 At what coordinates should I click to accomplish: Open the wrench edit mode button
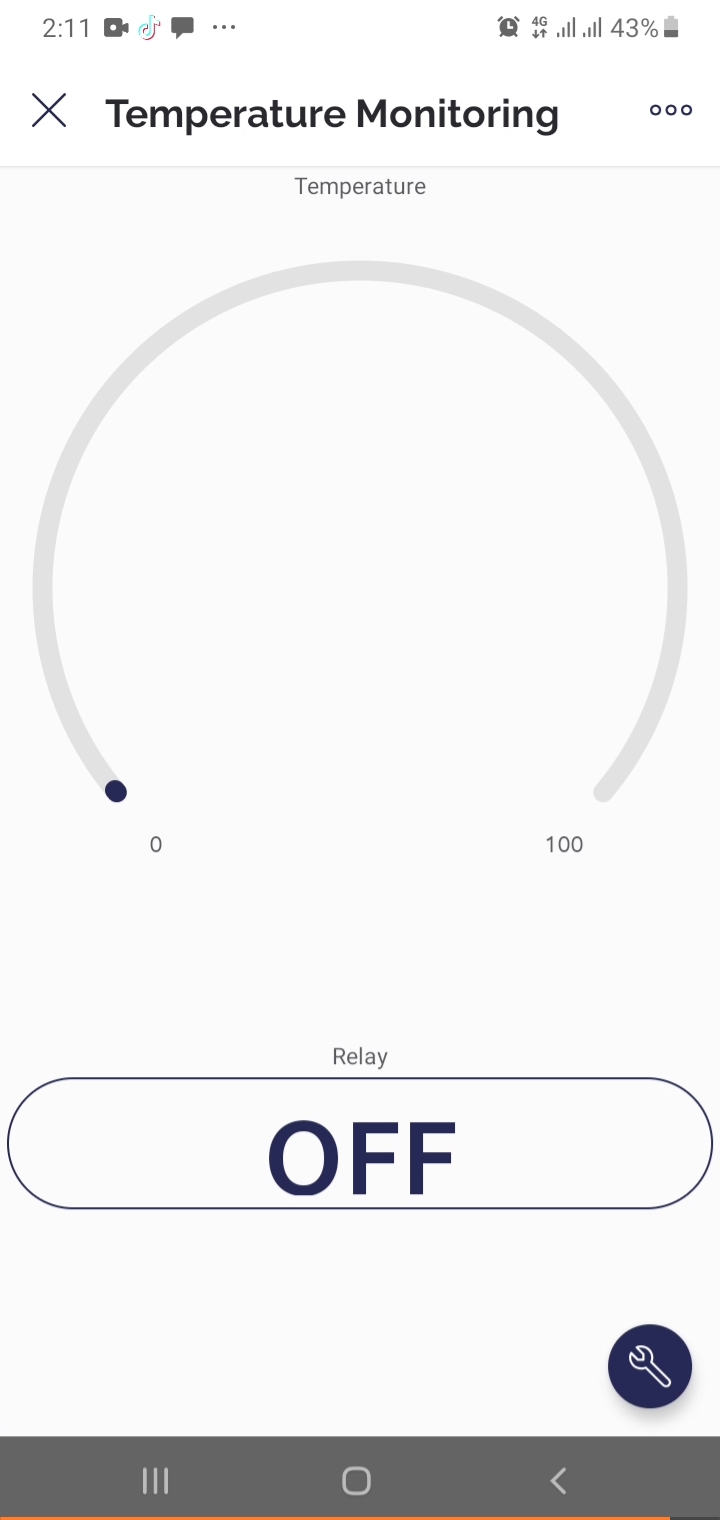point(650,1366)
